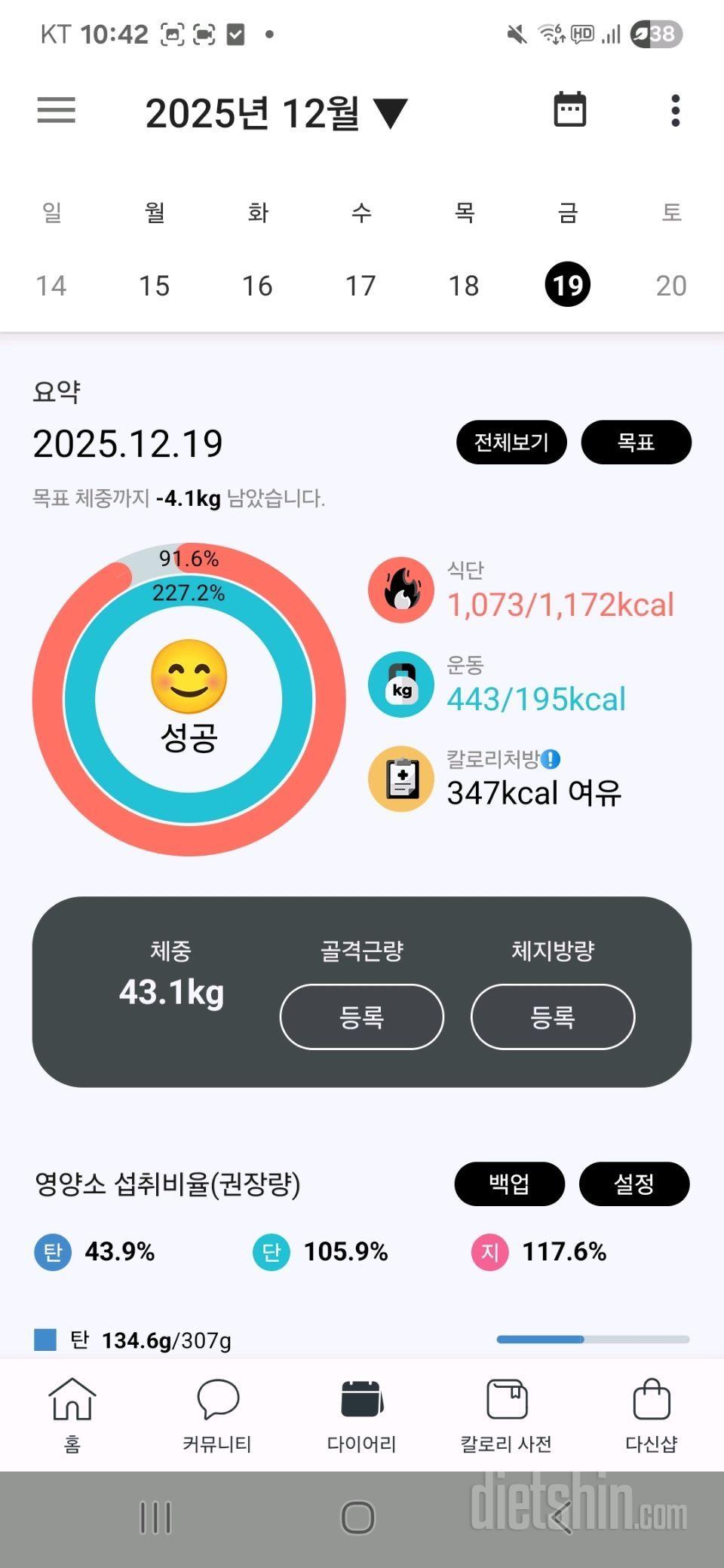724x1568 pixels.
Task: Tap the 전체보기 button
Action: (x=511, y=443)
